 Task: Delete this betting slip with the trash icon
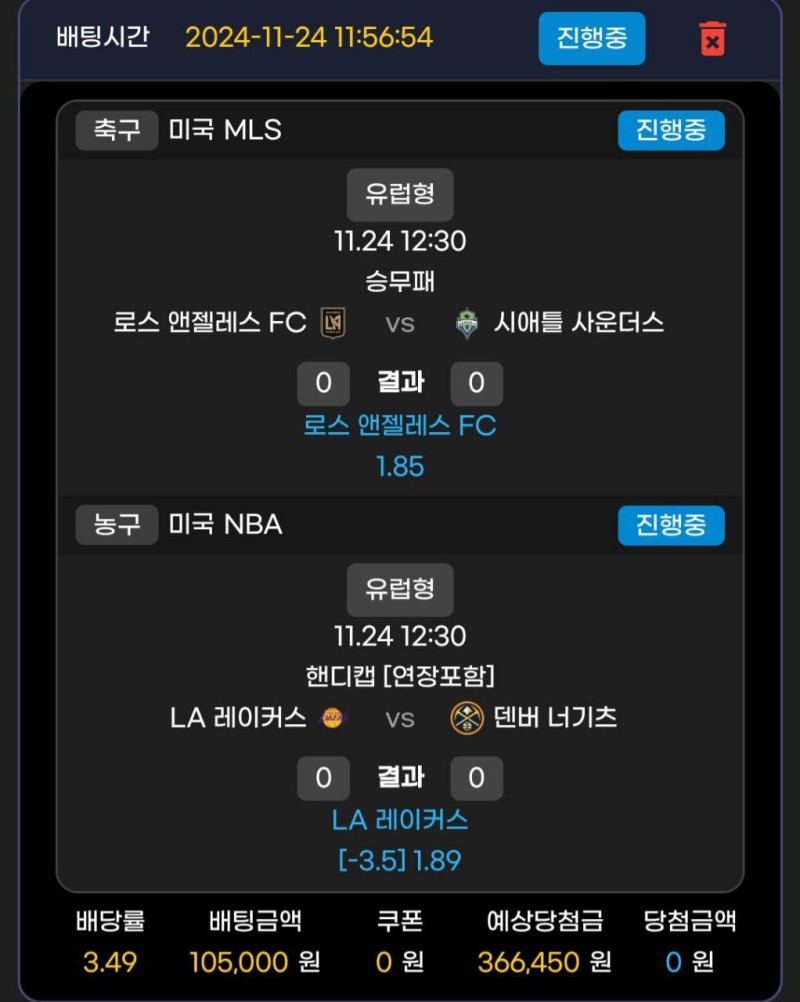pos(712,39)
